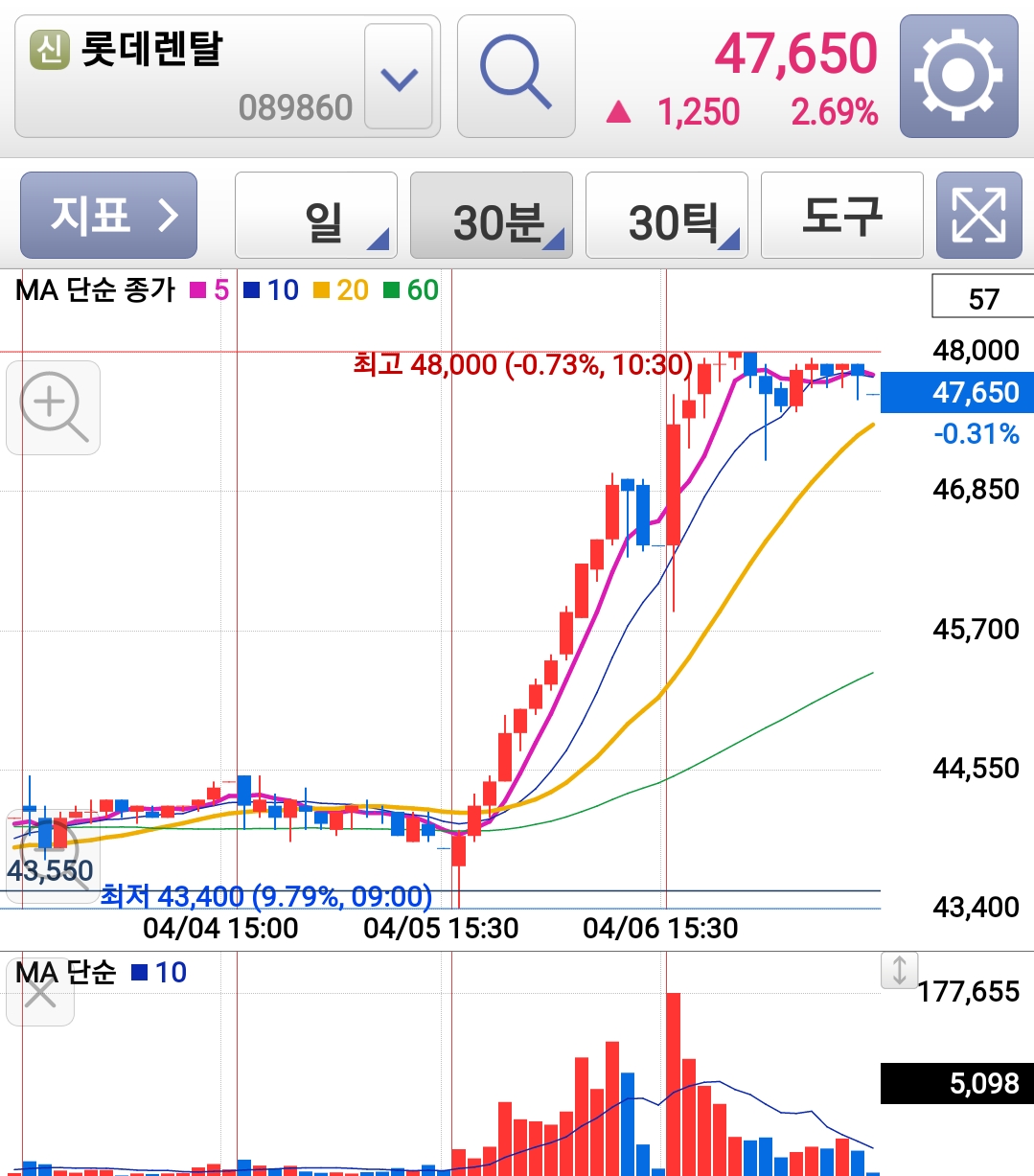Open the 지표 indicators menu
Image resolution: width=1034 pixels, height=1176 pixels.
click(x=109, y=216)
